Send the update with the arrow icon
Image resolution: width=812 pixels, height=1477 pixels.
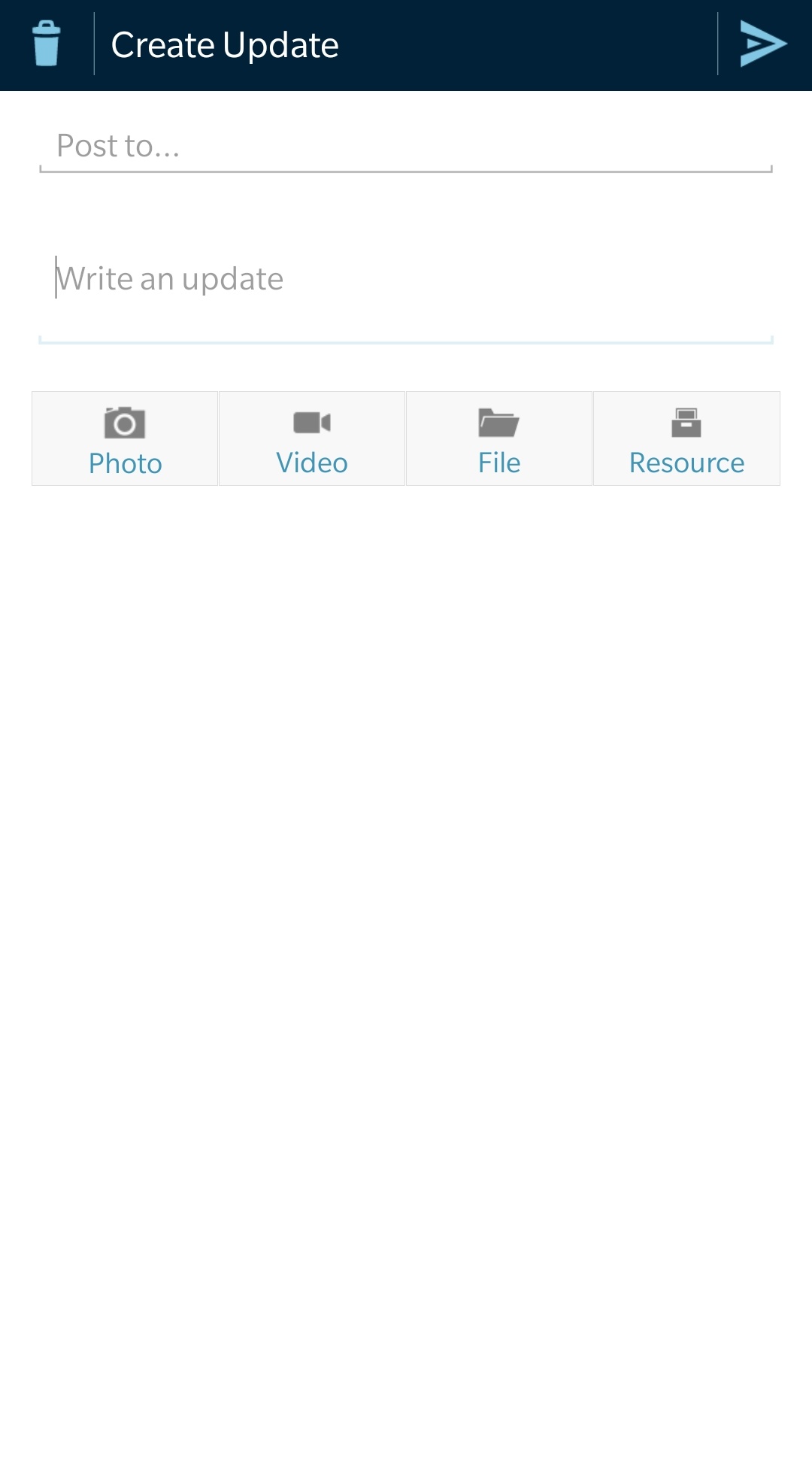coord(762,44)
